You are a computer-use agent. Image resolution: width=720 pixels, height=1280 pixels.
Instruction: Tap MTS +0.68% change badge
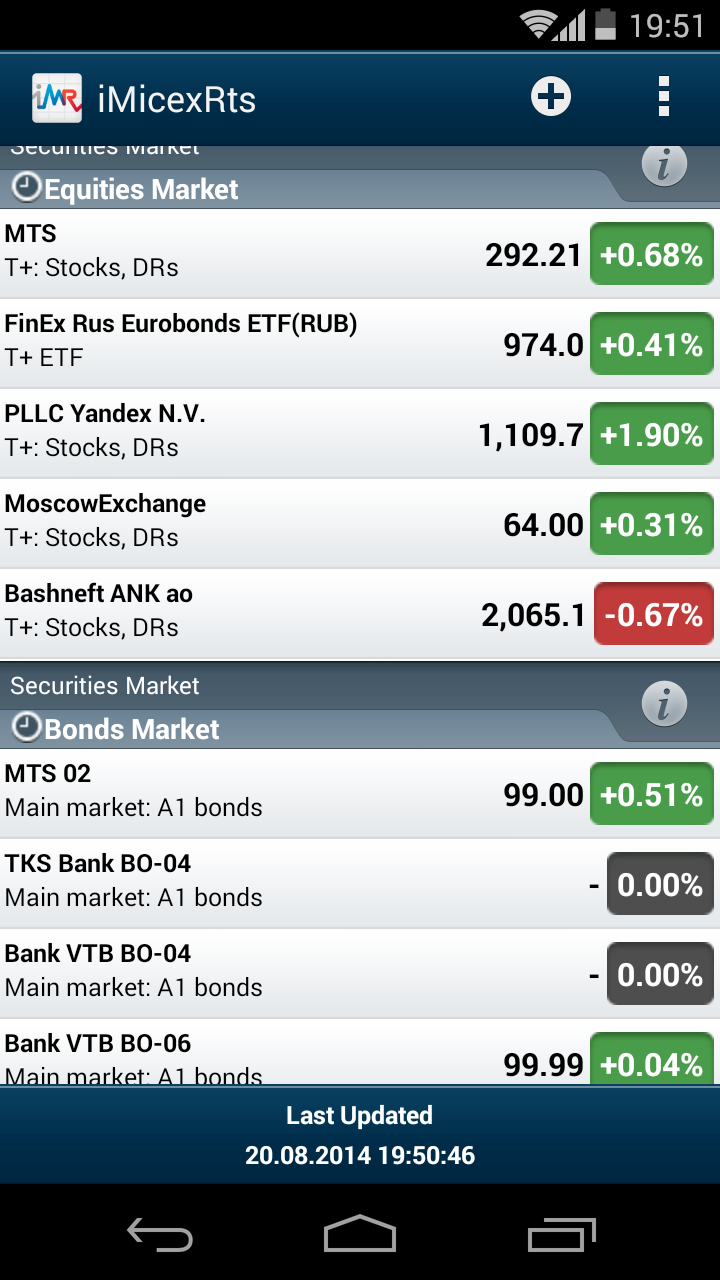point(651,255)
